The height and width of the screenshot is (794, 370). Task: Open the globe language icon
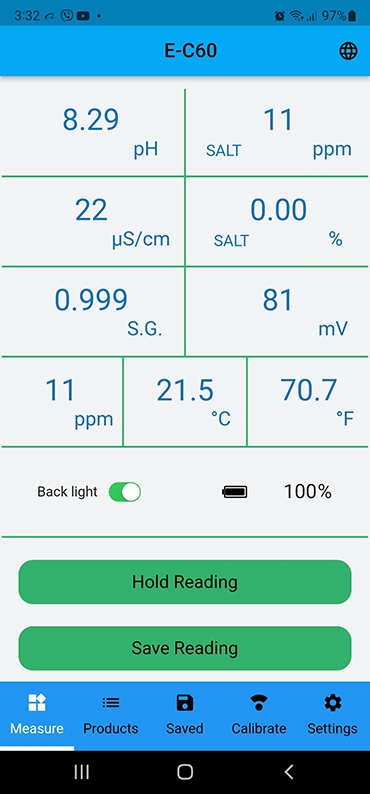[x=348, y=51]
